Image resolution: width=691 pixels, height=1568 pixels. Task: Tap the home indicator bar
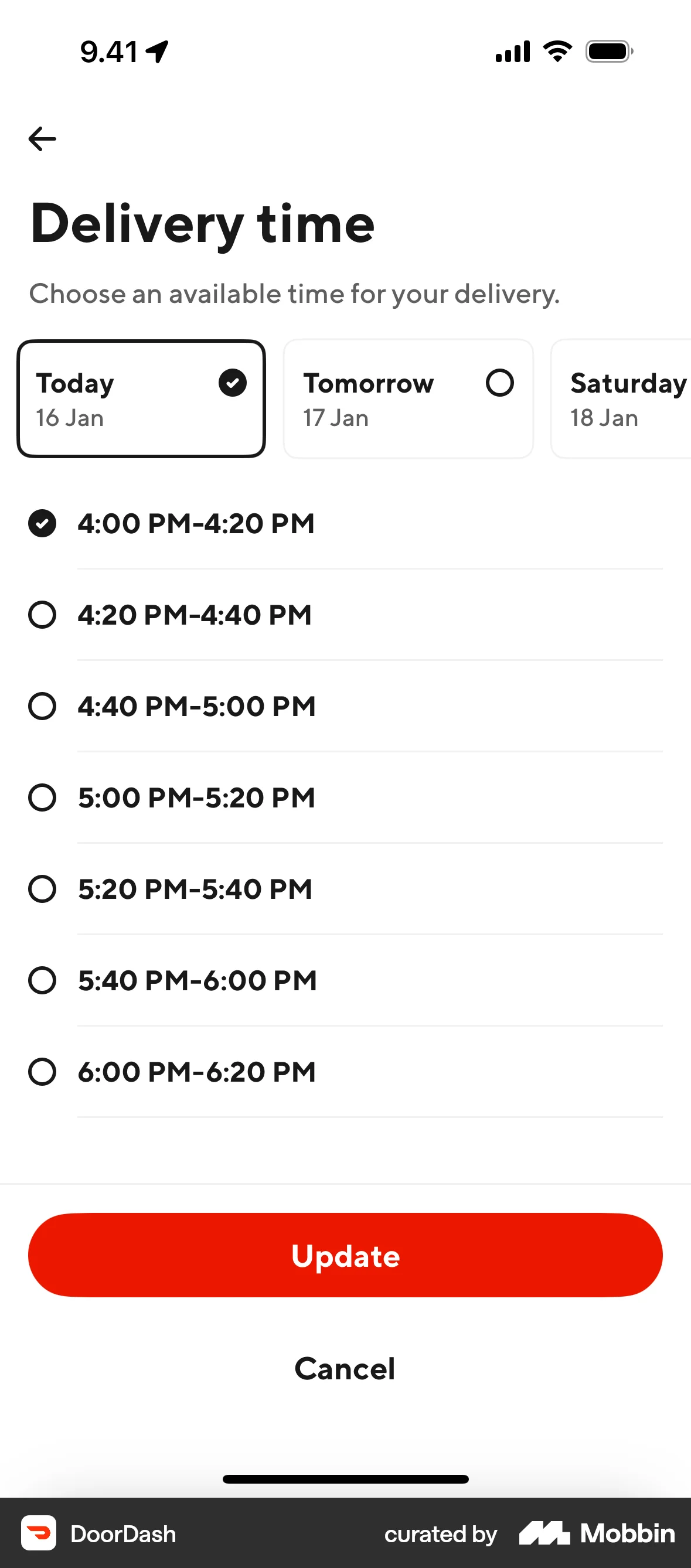pos(345,1480)
